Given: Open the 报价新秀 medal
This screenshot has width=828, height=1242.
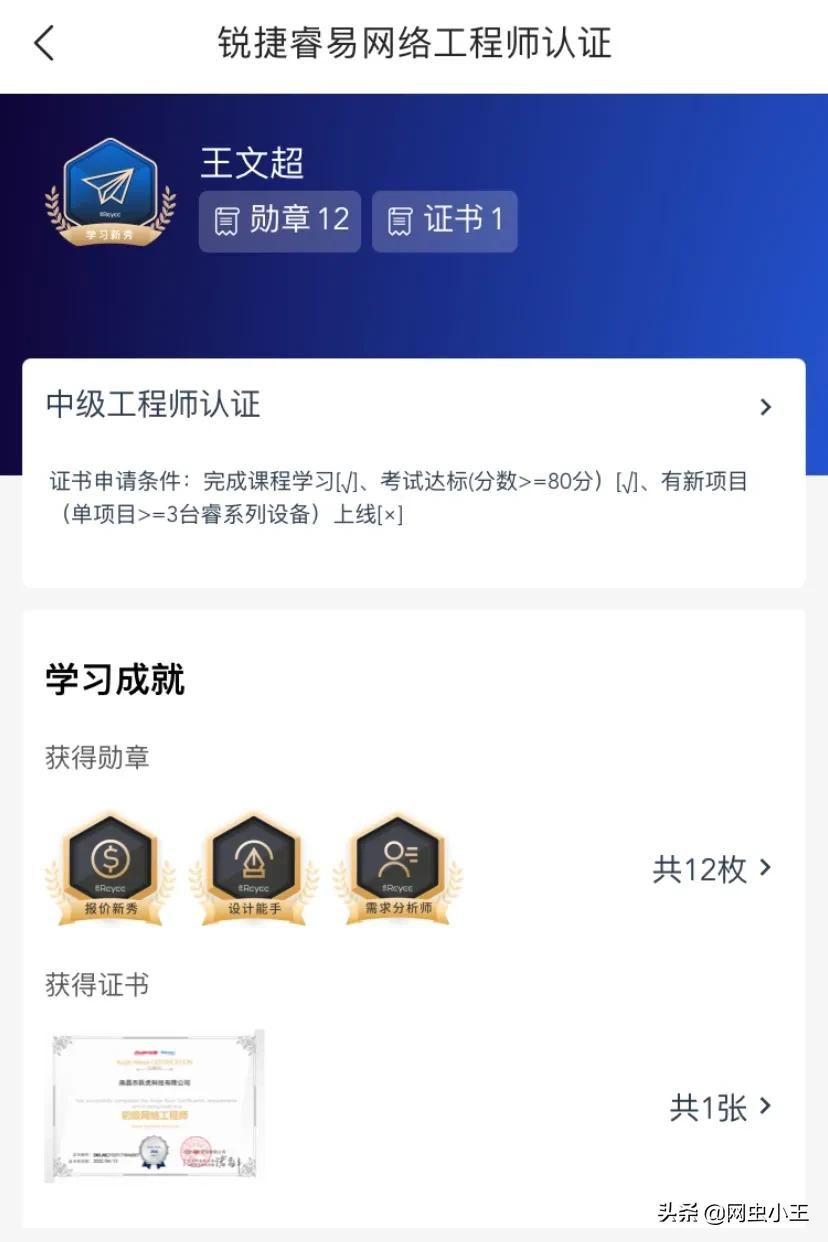Looking at the screenshot, I should 110,867.
